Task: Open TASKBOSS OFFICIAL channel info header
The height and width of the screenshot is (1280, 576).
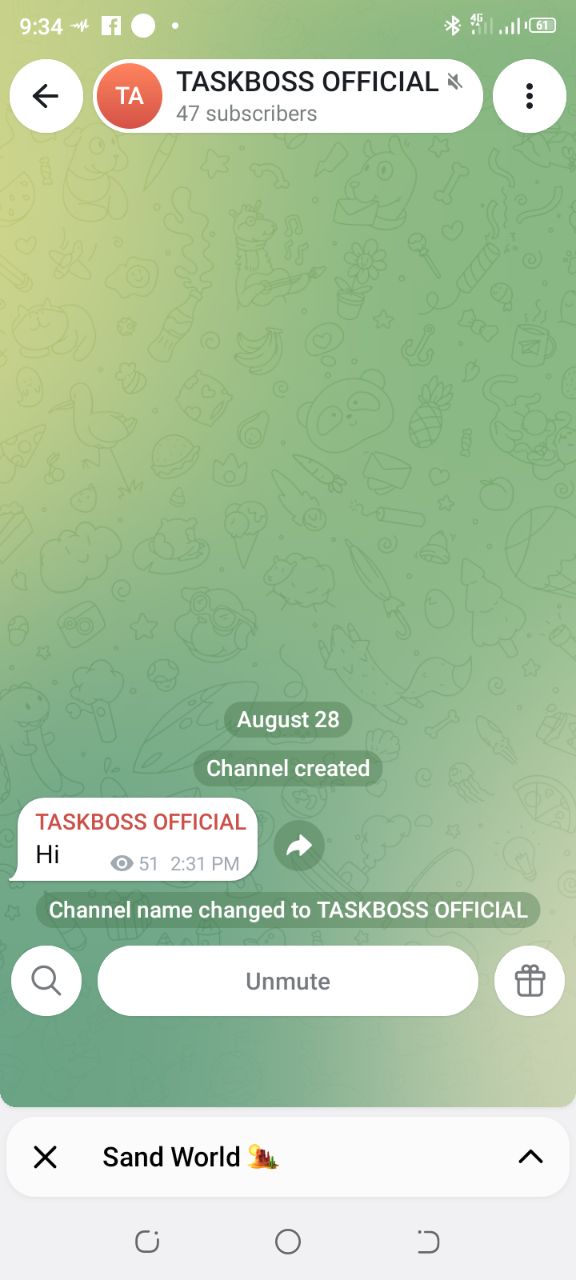Action: [x=288, y=96]
